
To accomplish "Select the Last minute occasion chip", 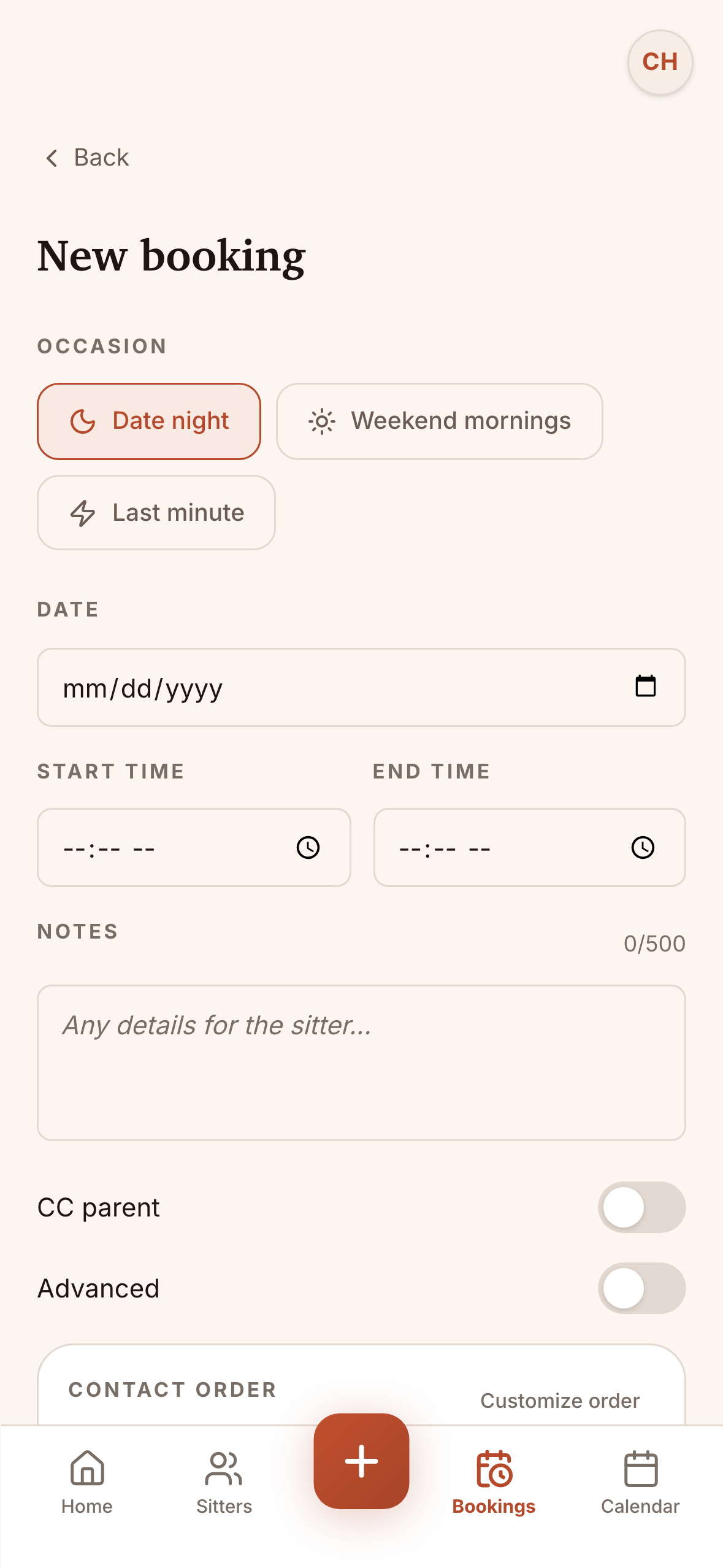I will click(156, 513).
